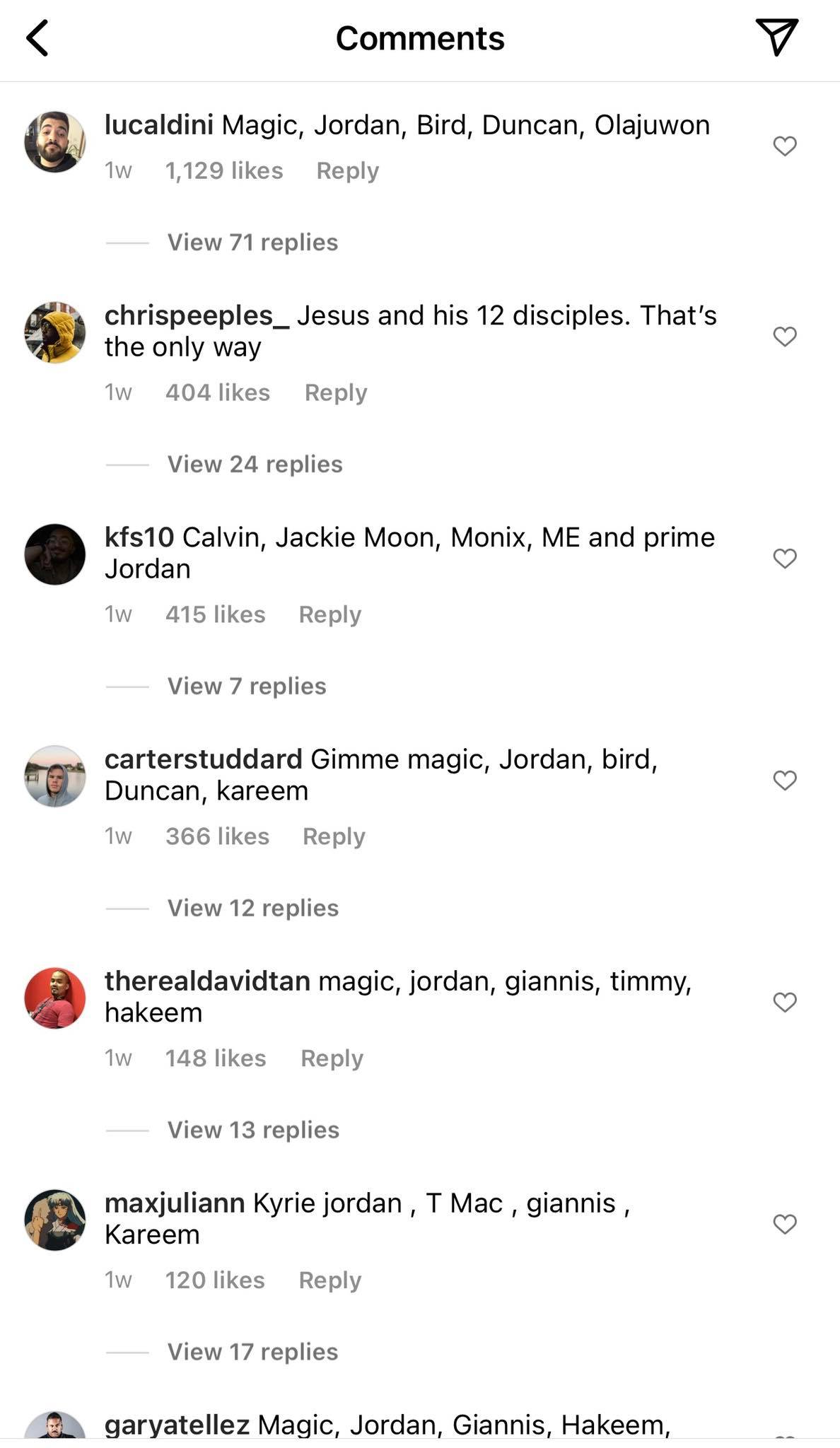Reply to lucaldini's comment

[x=347, y=170]
